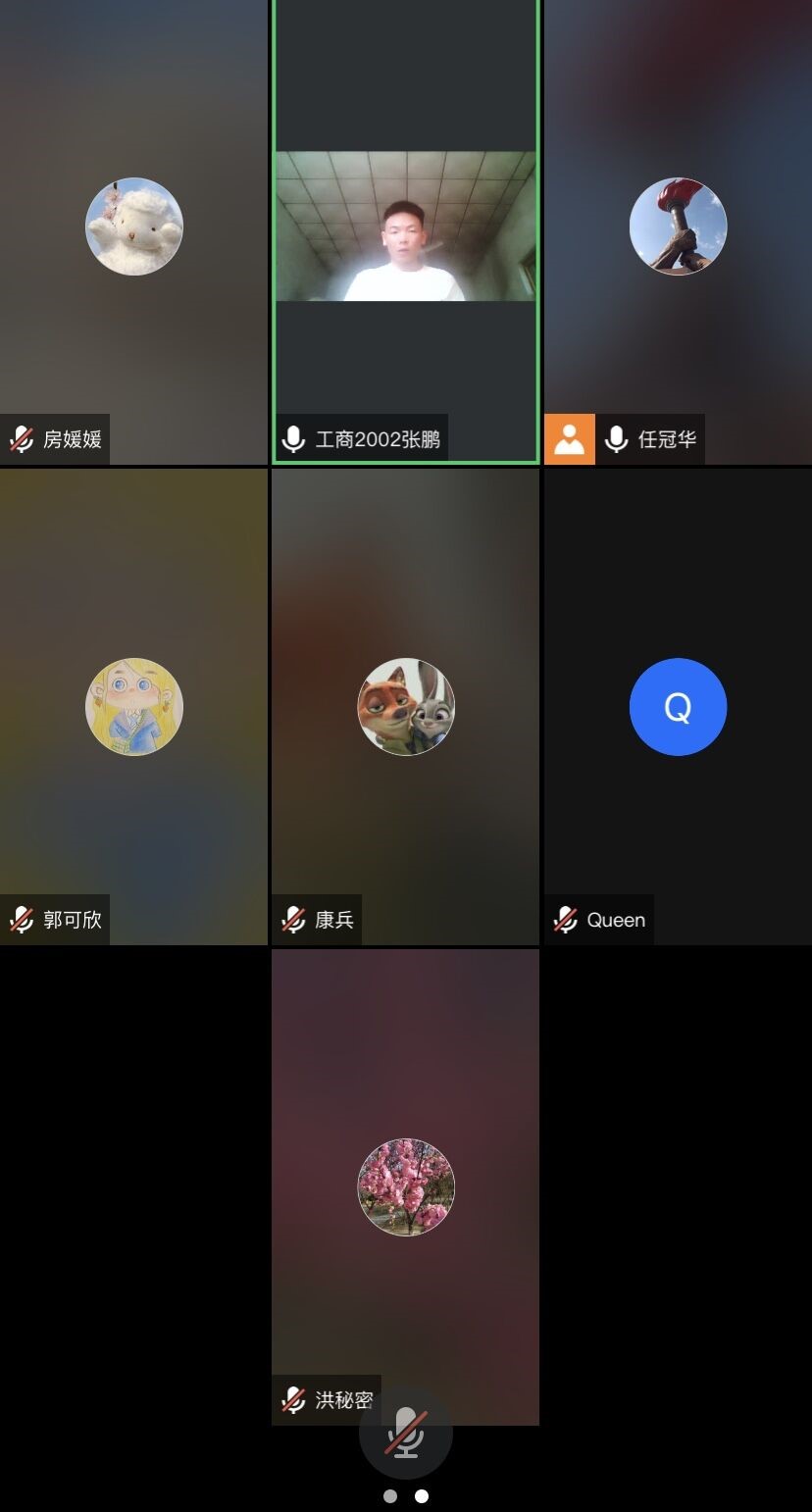Select 郭可欣's participant tile
812x1512 pixels.
pyautogui.click(x=134, y=707)
